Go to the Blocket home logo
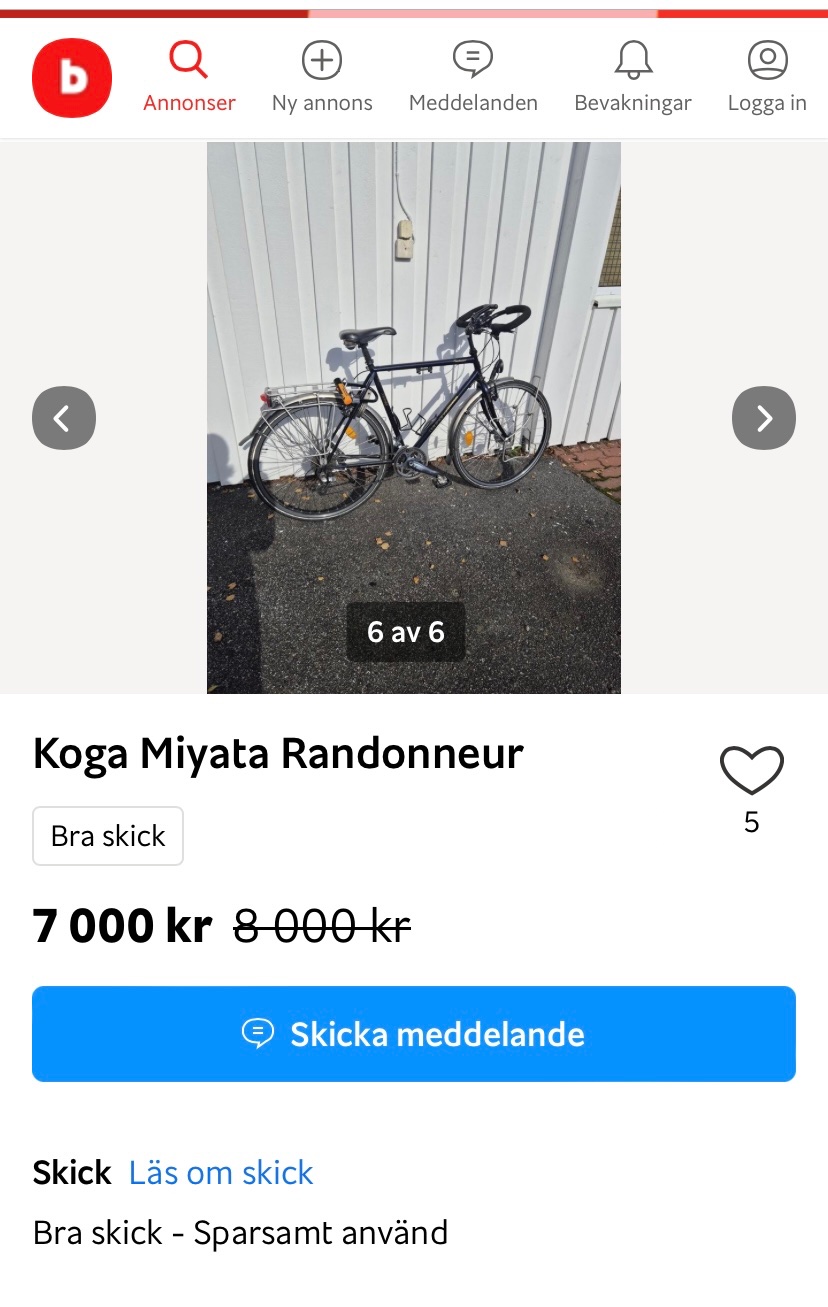 72,78
